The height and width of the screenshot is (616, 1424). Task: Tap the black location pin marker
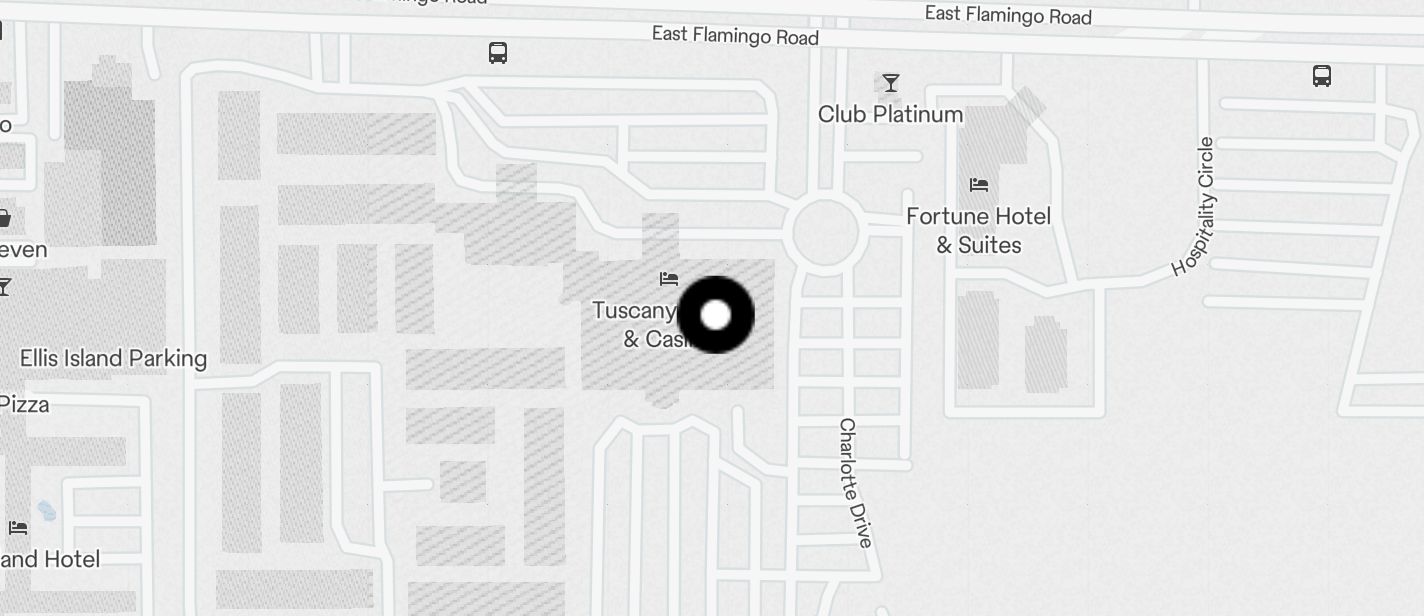coord(716,315)
